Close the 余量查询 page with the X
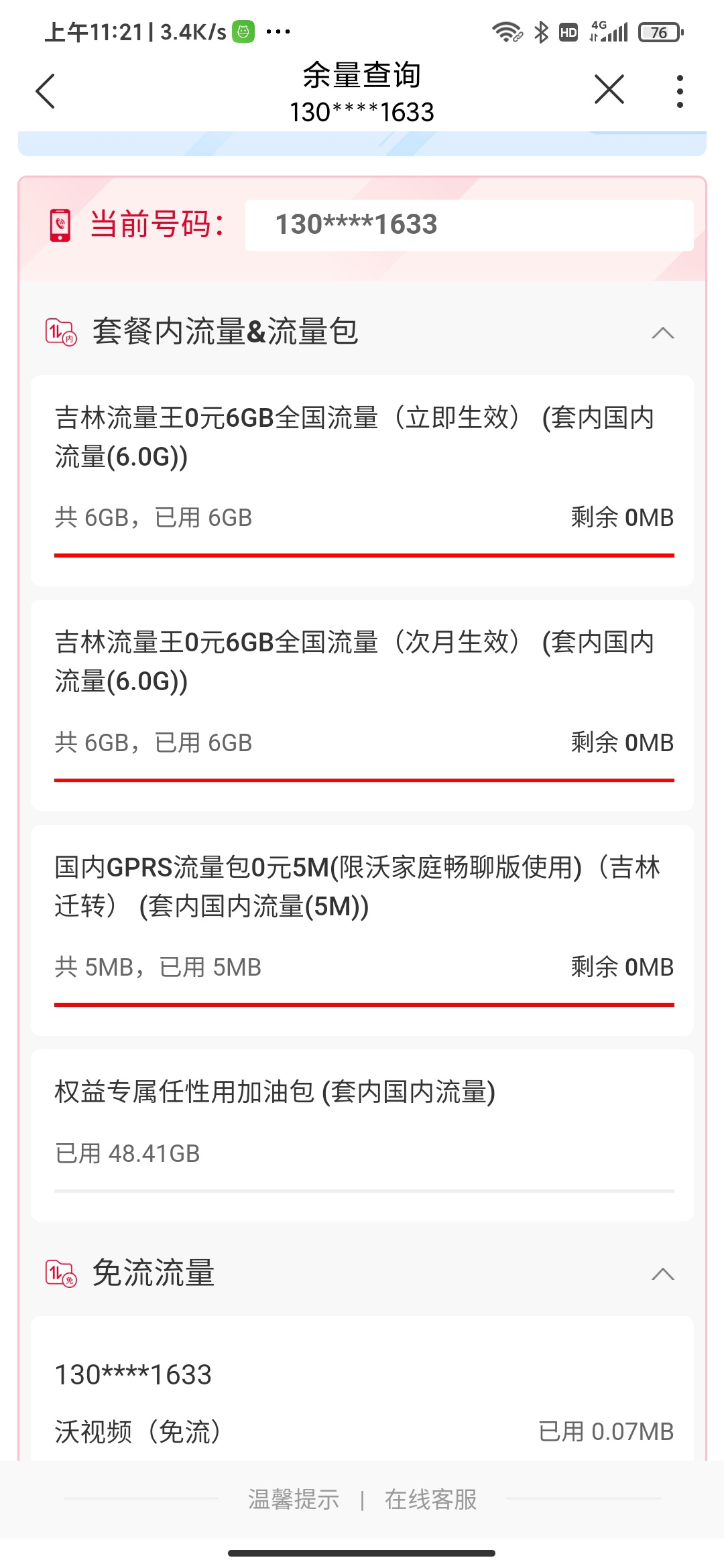 point(609,90)
